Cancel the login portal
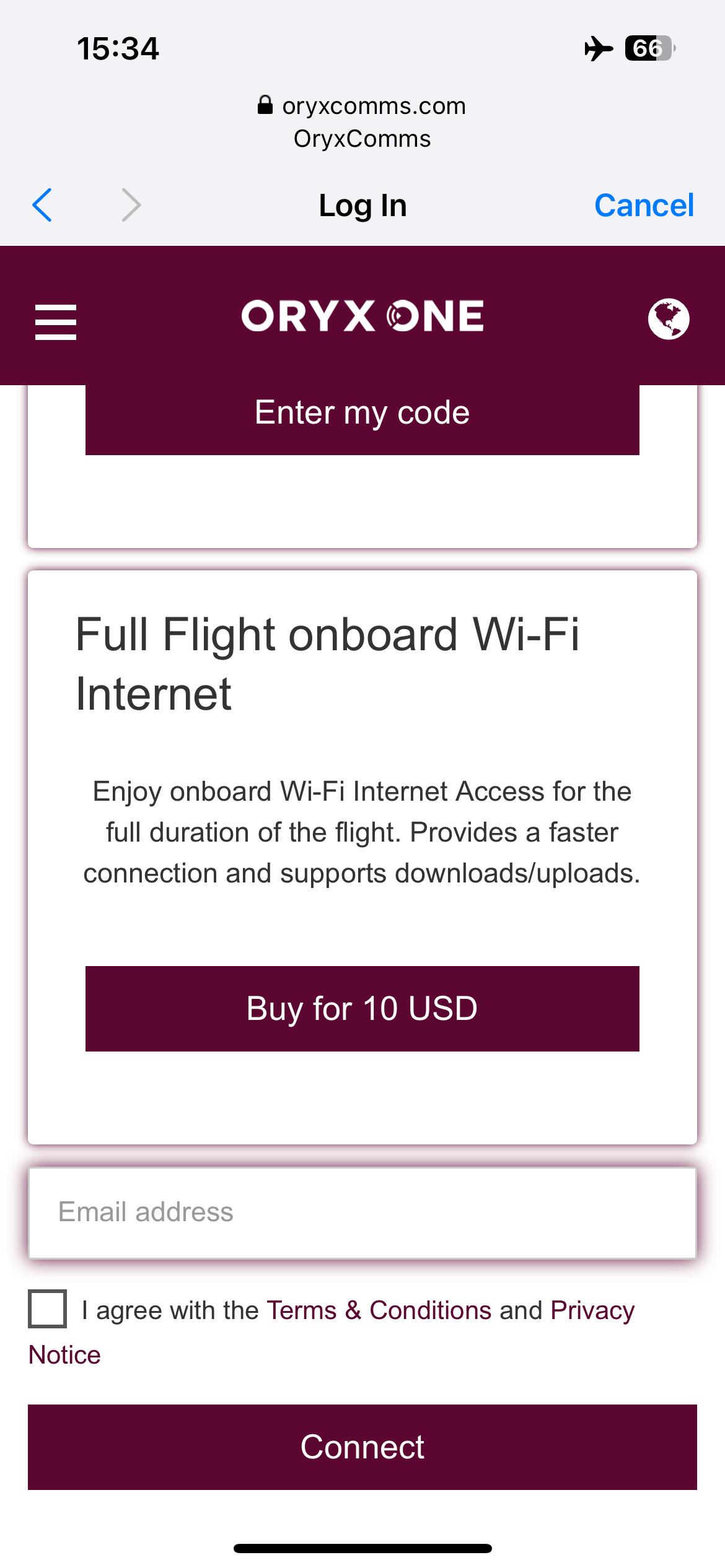Screen dimensions: 725x1568 tap(644, 204)
